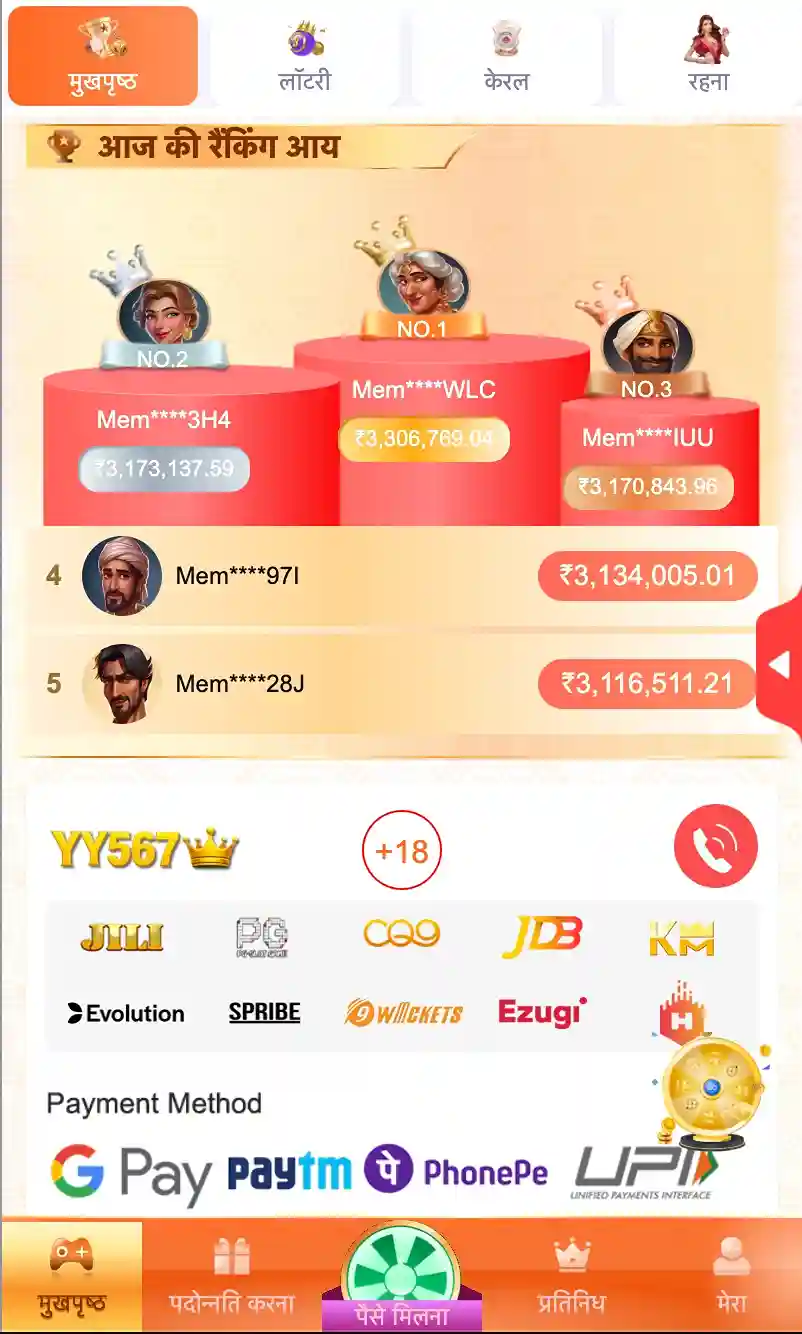The width and height of the screenshot is (802, 1334).
Task: Open पदोन्नति करना in bottom navigation
Action: (232, 1276)
